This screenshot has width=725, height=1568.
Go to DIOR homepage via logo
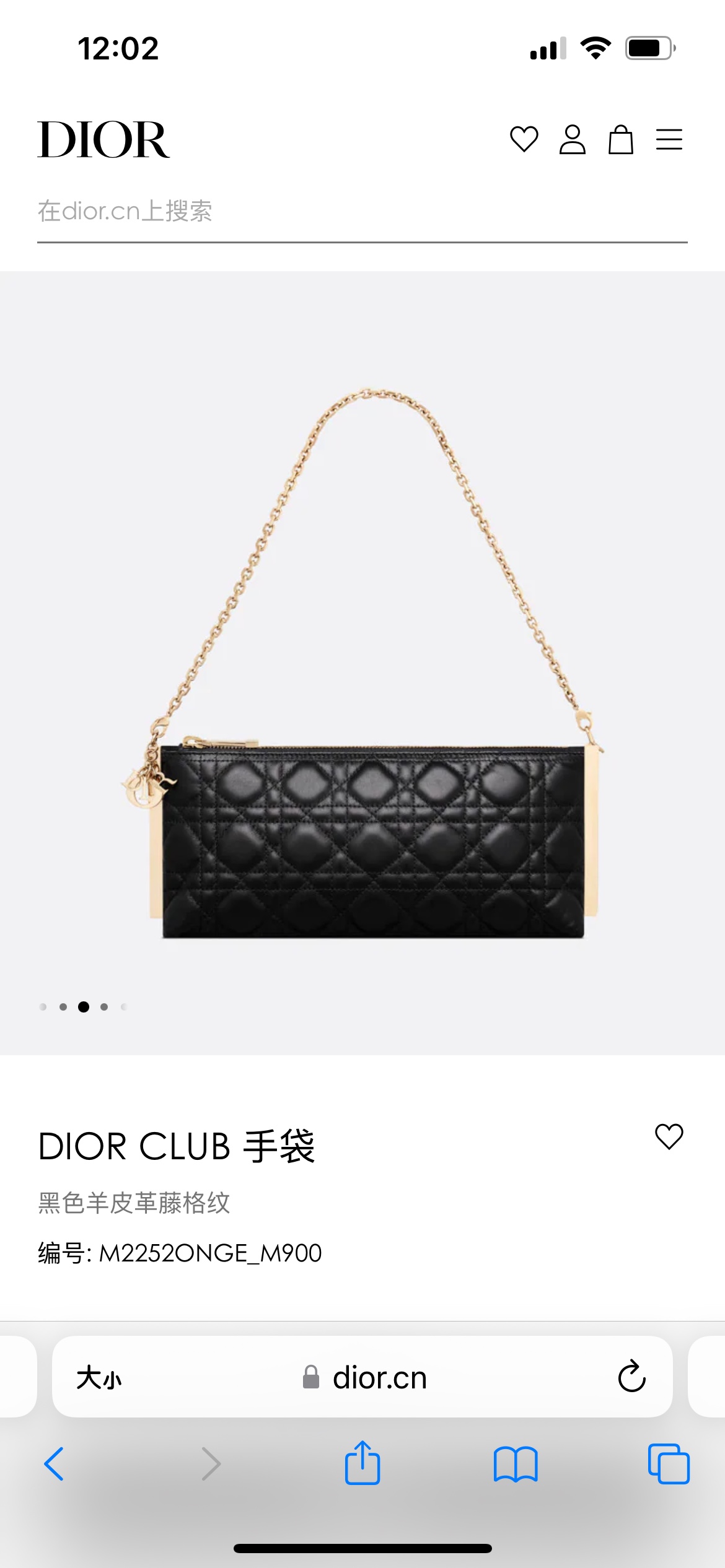pos(103,139)
